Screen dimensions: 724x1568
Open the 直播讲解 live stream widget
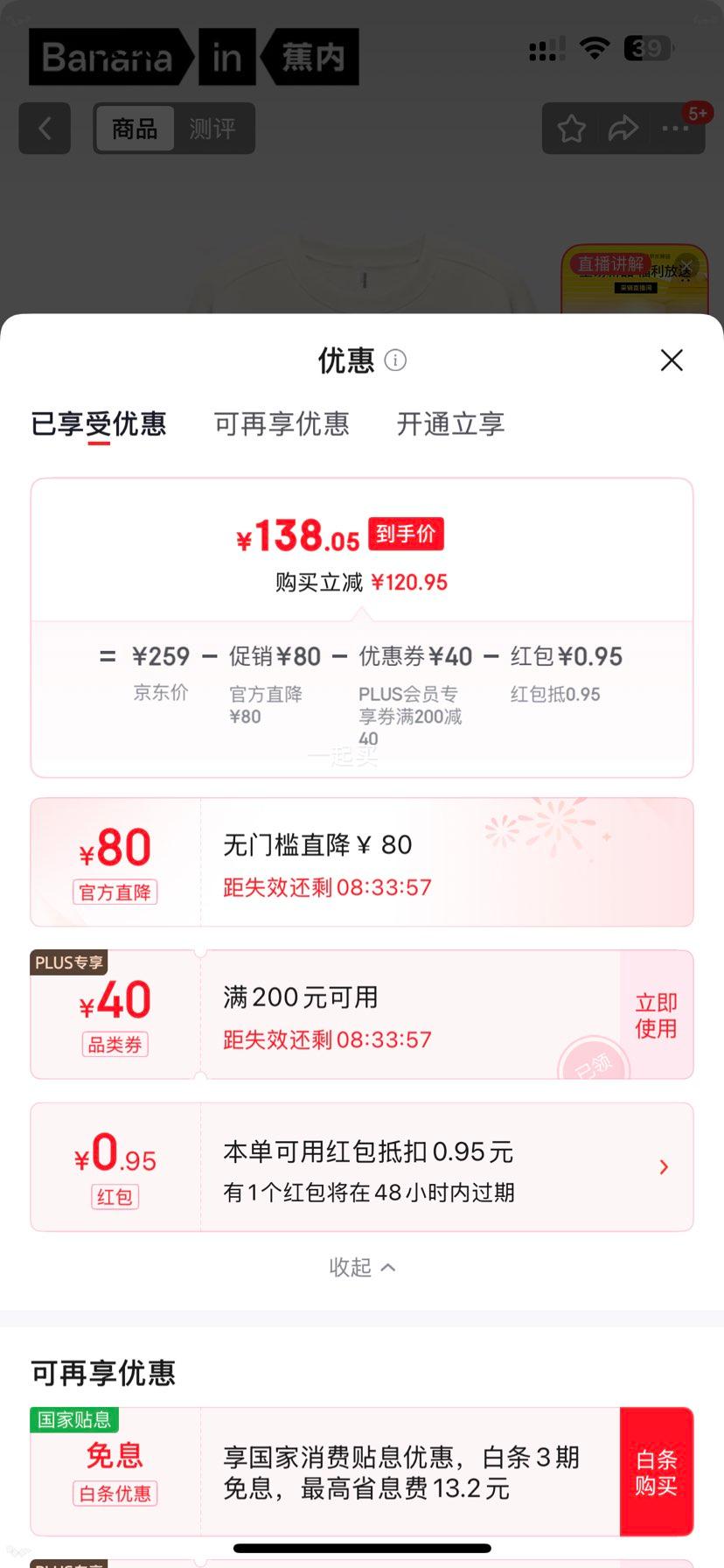coord(630,289)
